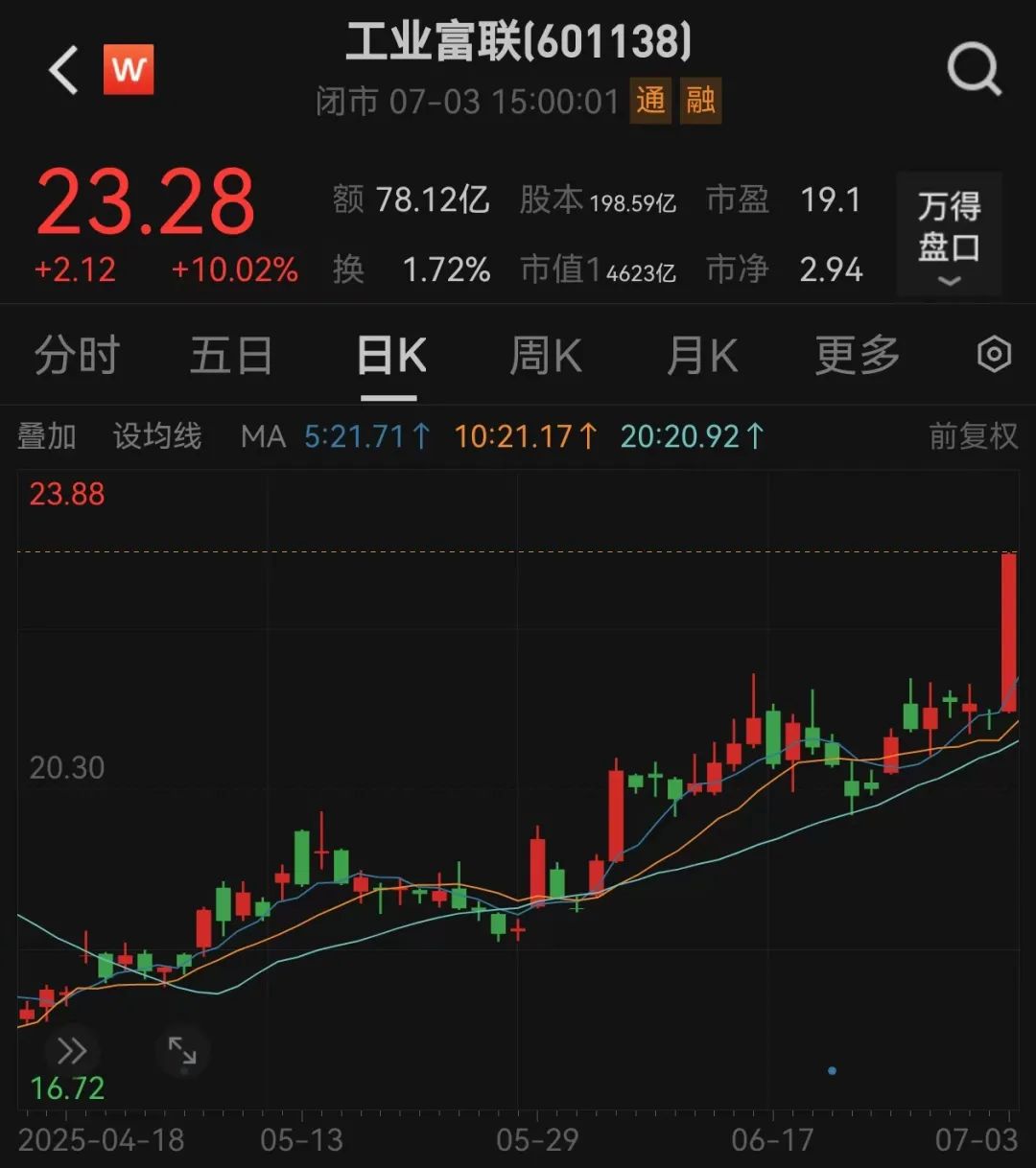Expand the 万得盘口 panel
1036x1168 pixels.
tap(949, 235)
